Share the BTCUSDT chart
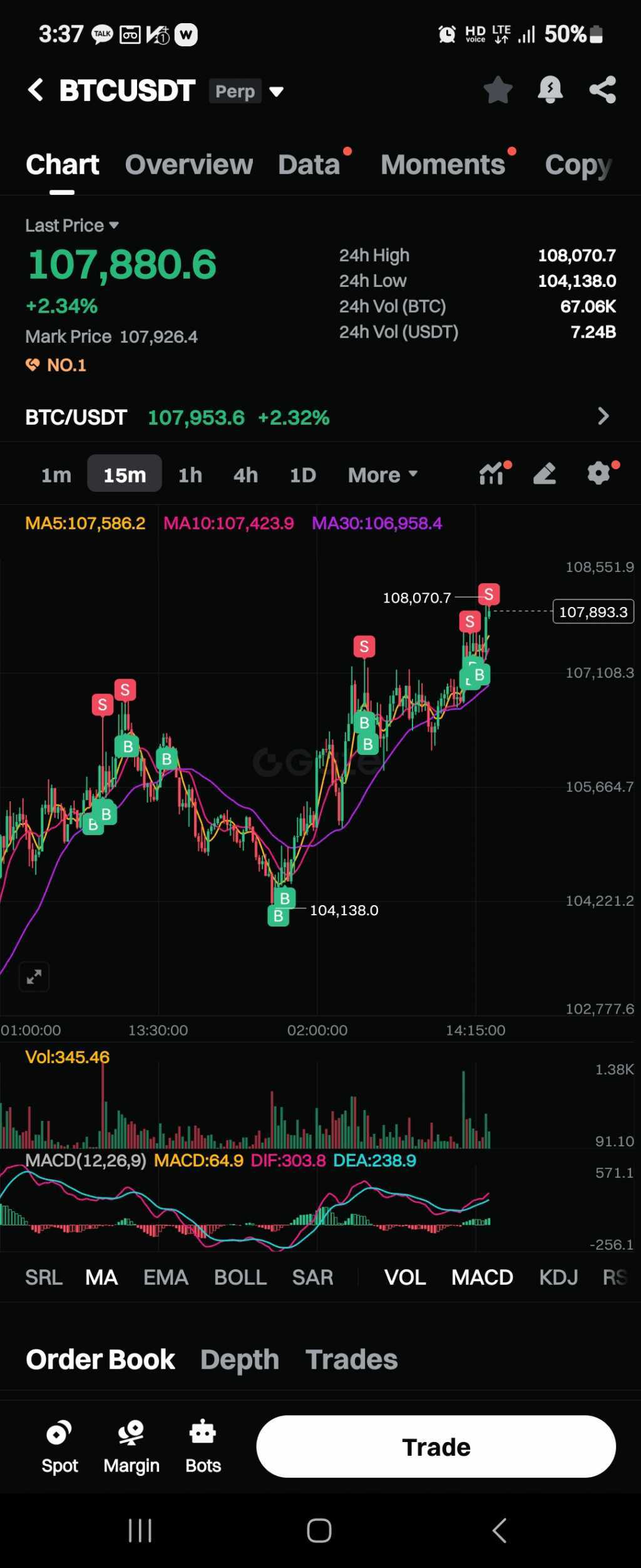 tap(602, 90)
